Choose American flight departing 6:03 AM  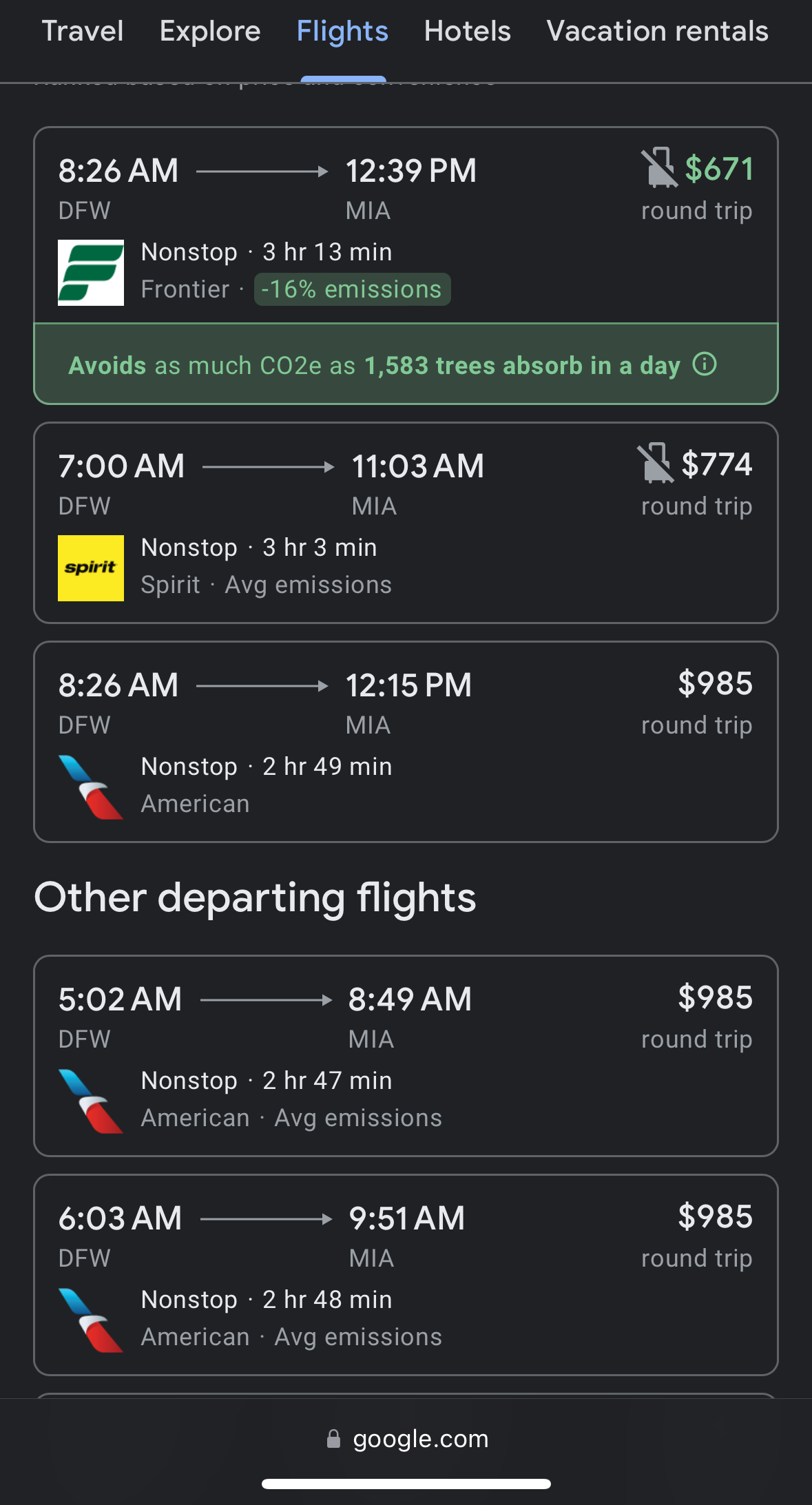point(406,1275)
